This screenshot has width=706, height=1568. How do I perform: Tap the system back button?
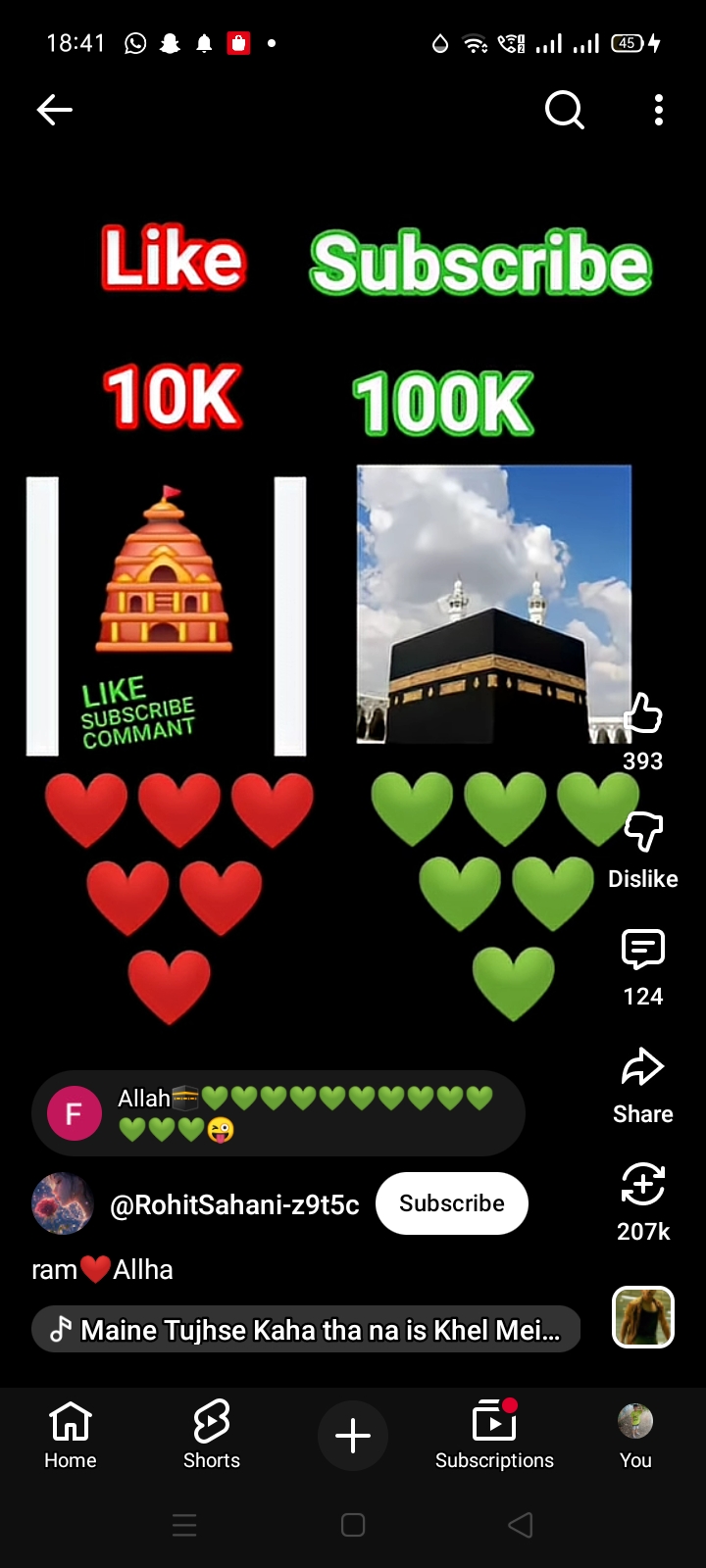(521, 1525)
